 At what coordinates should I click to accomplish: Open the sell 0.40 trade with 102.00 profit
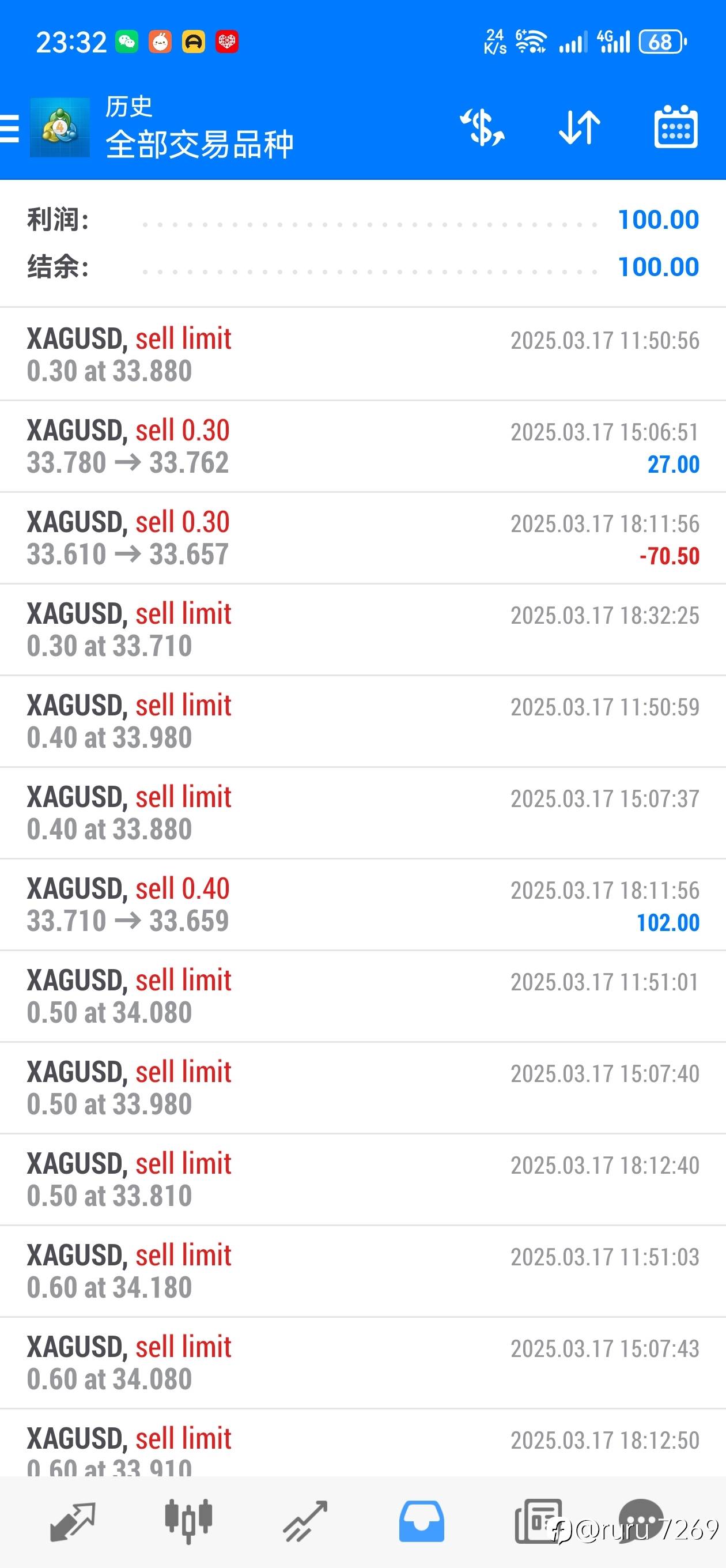(362, 905)
